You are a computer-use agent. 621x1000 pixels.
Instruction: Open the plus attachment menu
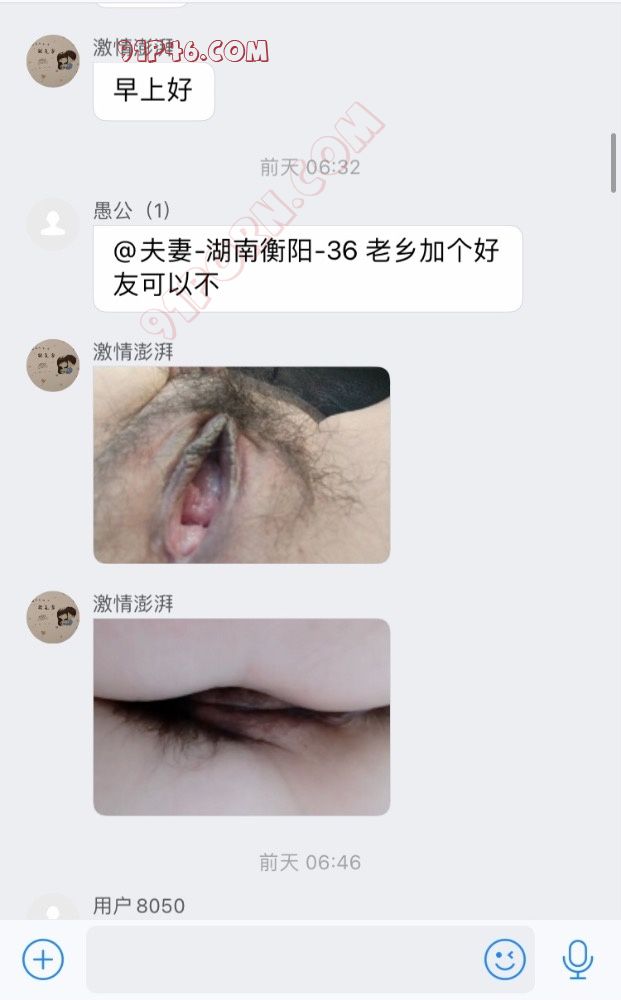coord(43,960)
